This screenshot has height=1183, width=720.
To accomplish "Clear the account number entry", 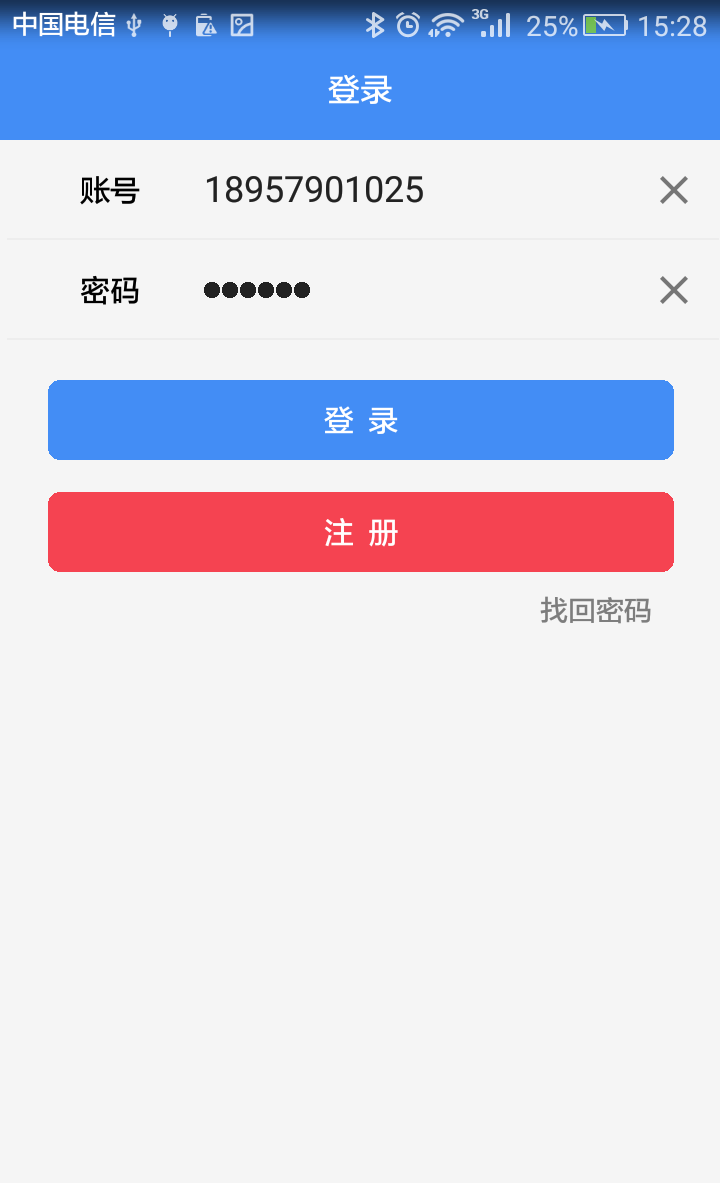I will pos(674,190).
